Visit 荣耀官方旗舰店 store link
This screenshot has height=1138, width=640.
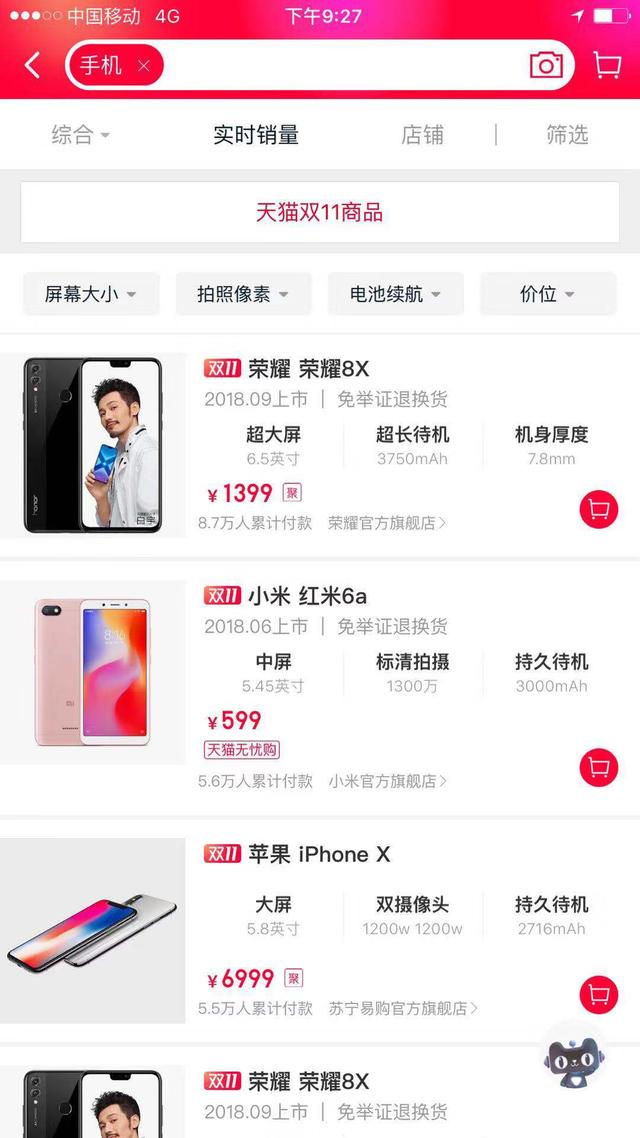pos(387,523)
